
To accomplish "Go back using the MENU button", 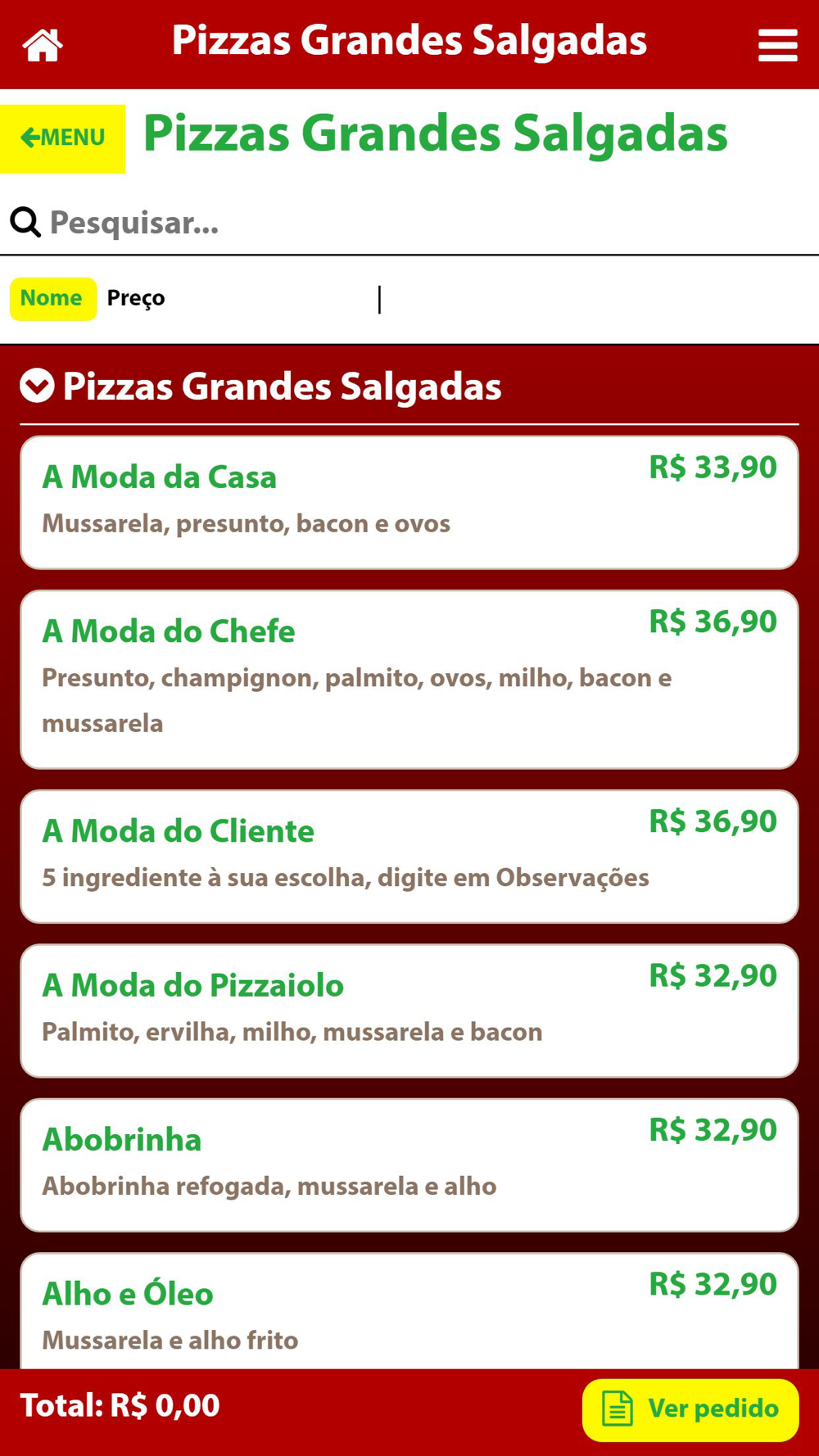I will 63,138.
